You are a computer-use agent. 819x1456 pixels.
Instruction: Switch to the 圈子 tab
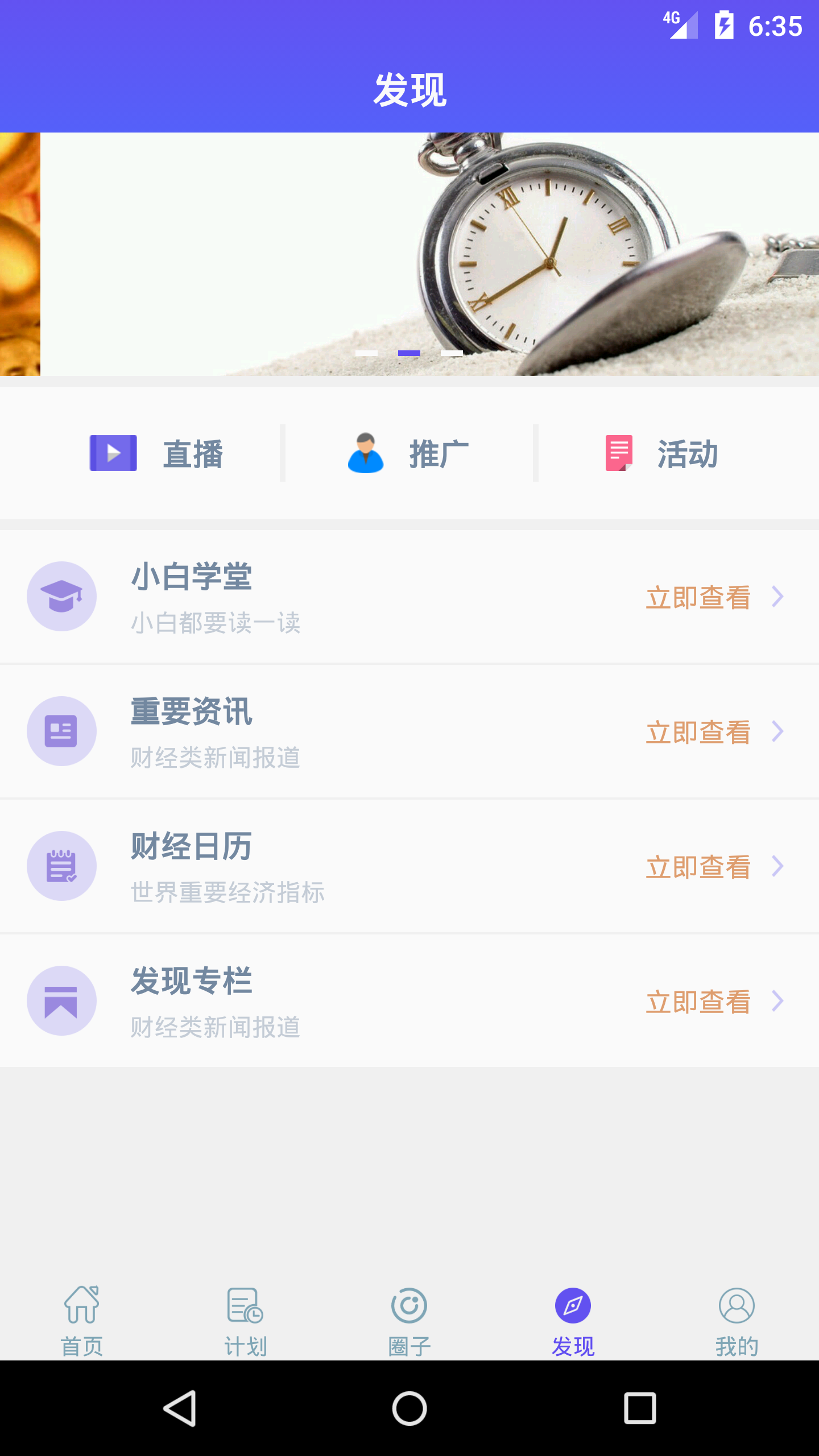point(409,1321)
